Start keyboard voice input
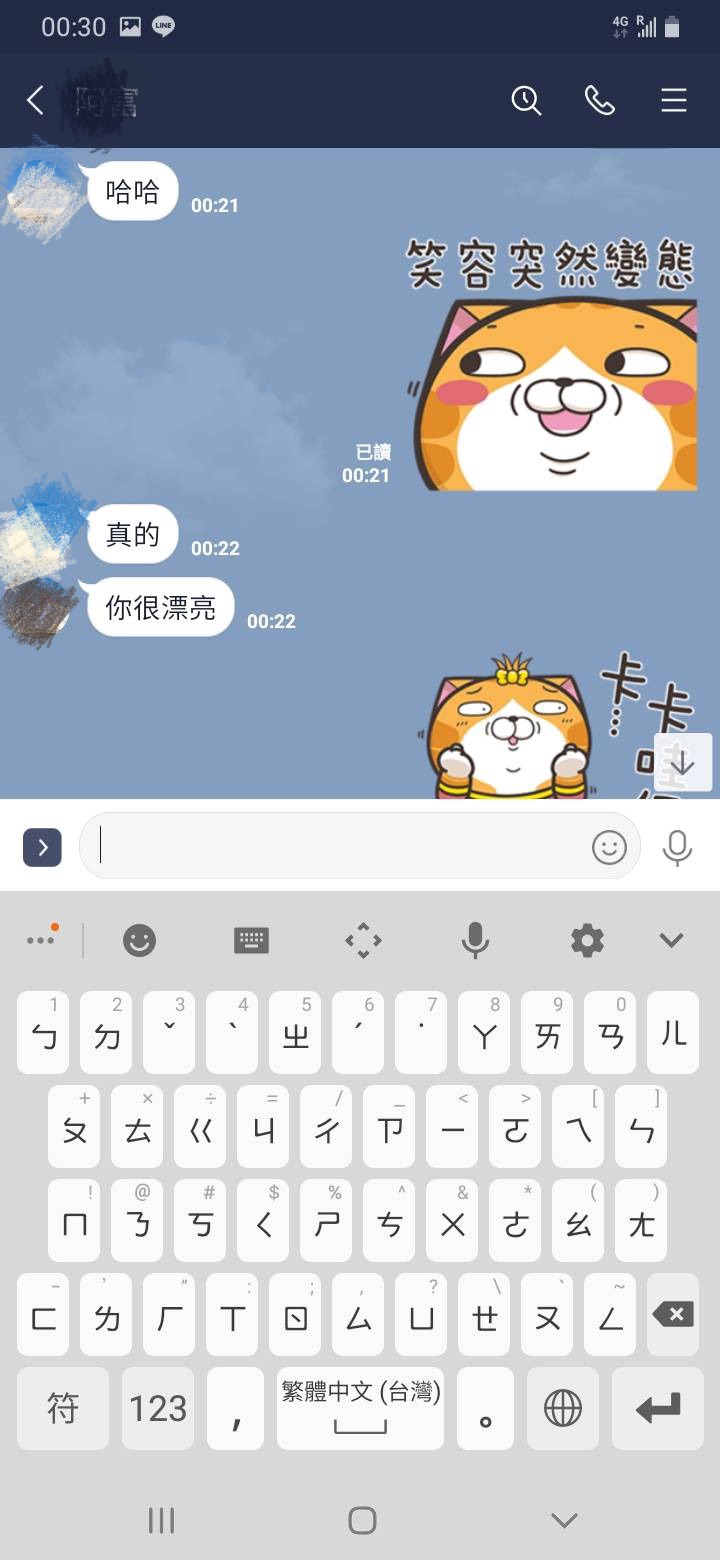The image size is (720, 1560). (x=475, y=940)
